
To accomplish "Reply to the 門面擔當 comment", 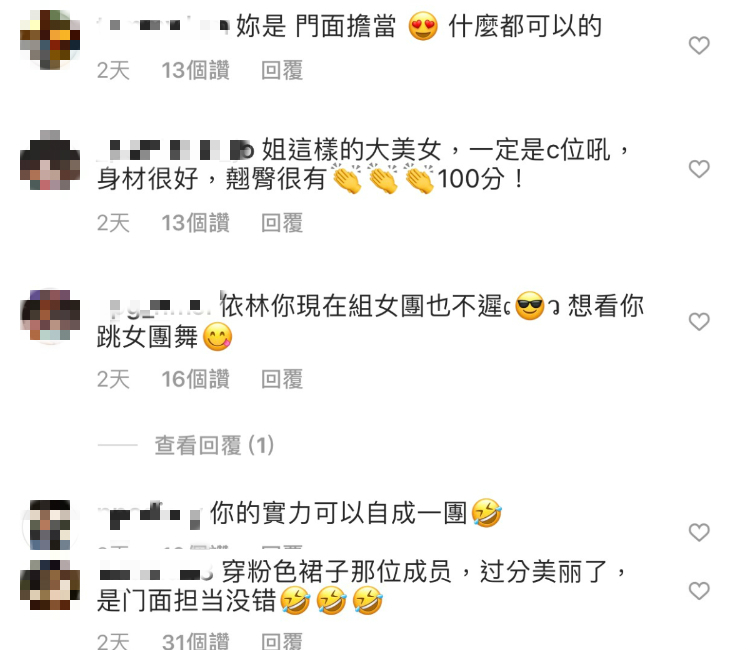I will point(282,70).
